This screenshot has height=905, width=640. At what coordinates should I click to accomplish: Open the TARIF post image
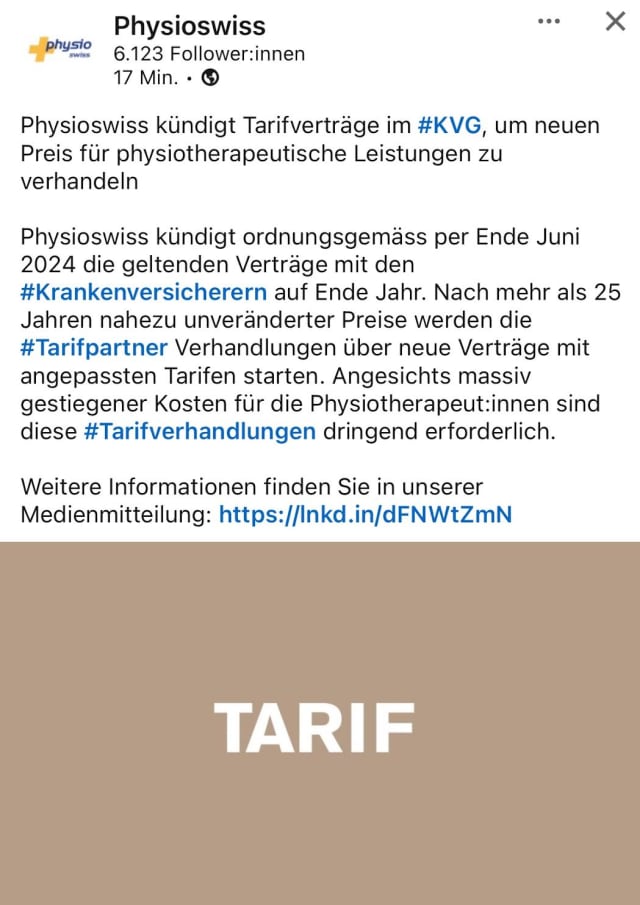320,723
